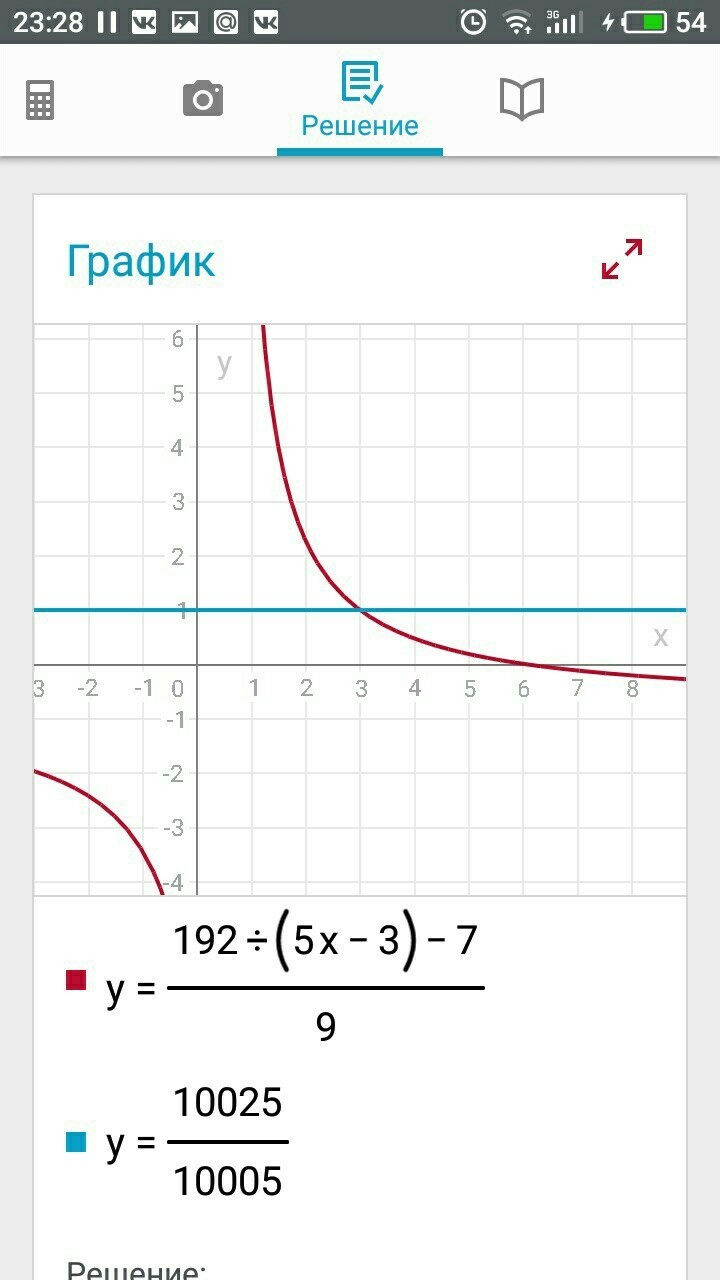This screenshot has width=720, height=1280.
Task: Switch to the camera tab
Action: point(203,99)
